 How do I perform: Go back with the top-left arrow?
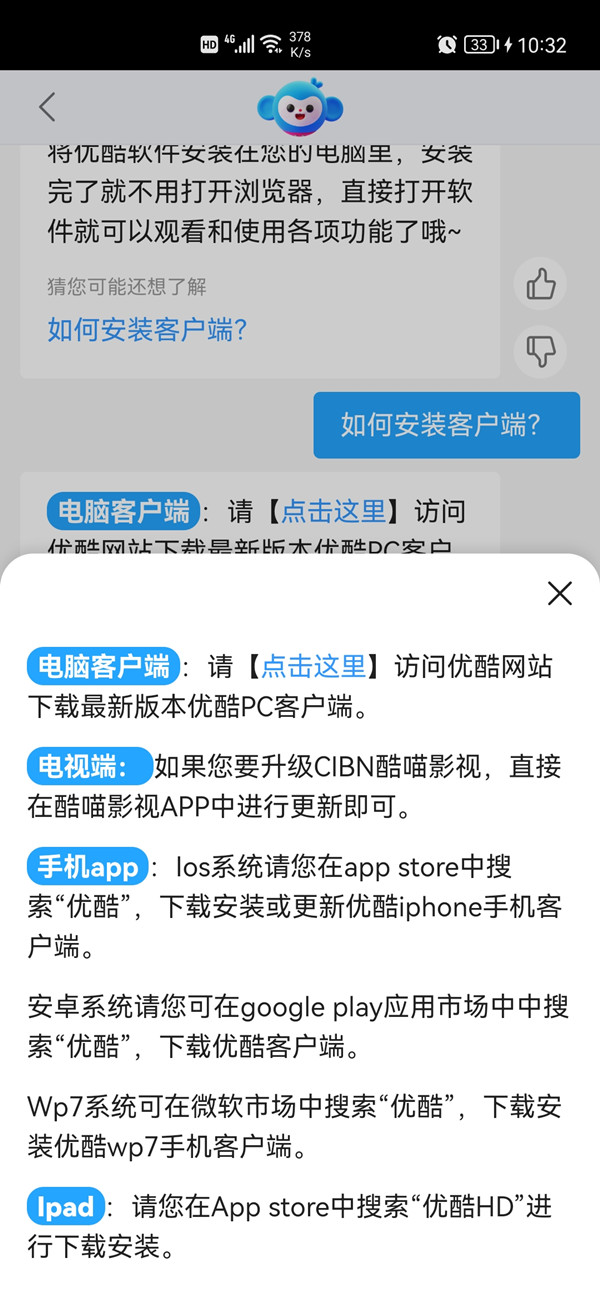pyautogui.click(x=47, y=107)
